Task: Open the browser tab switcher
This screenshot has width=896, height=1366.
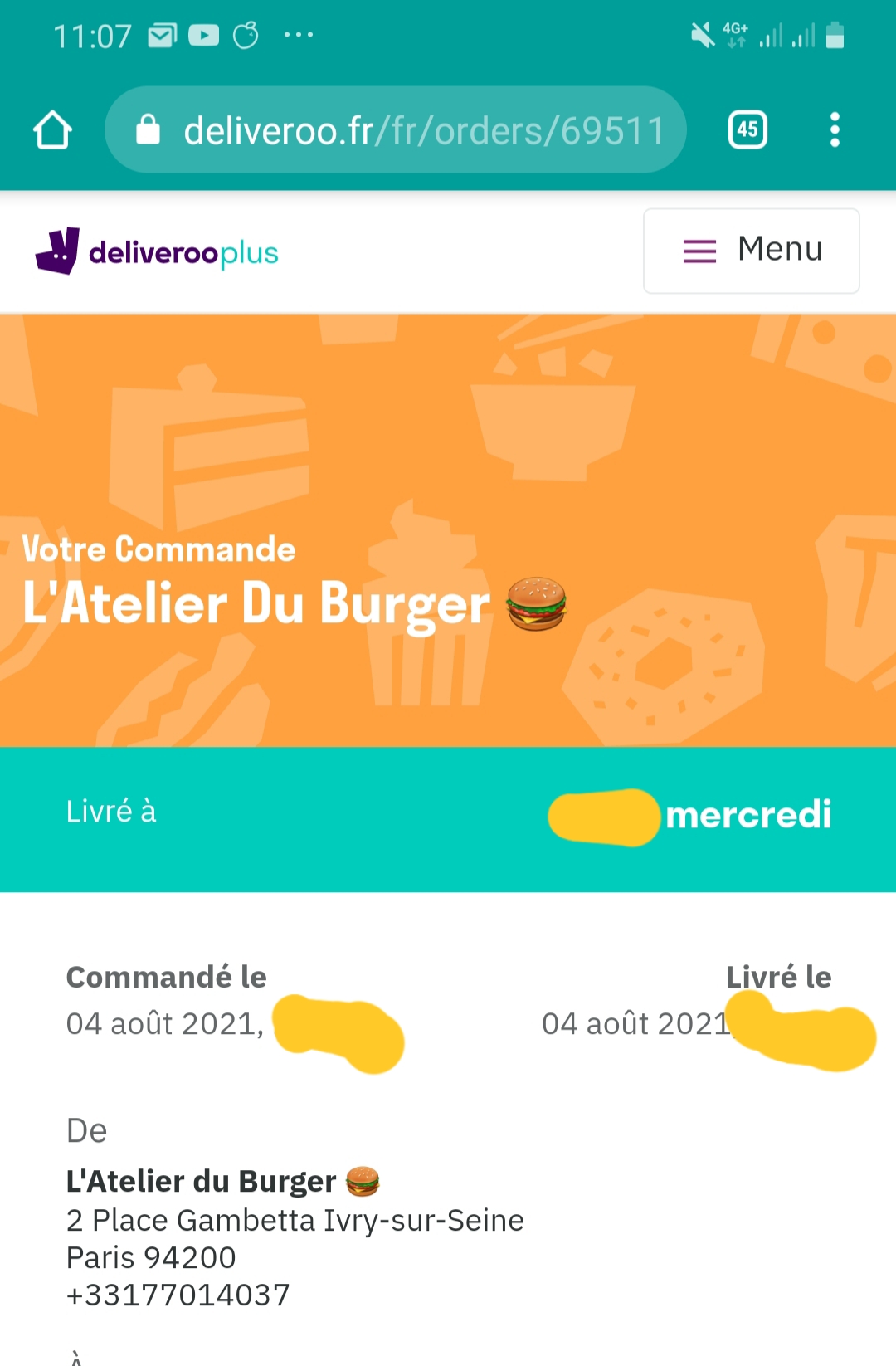Action: pyautogui.click(x=747, y=130)
